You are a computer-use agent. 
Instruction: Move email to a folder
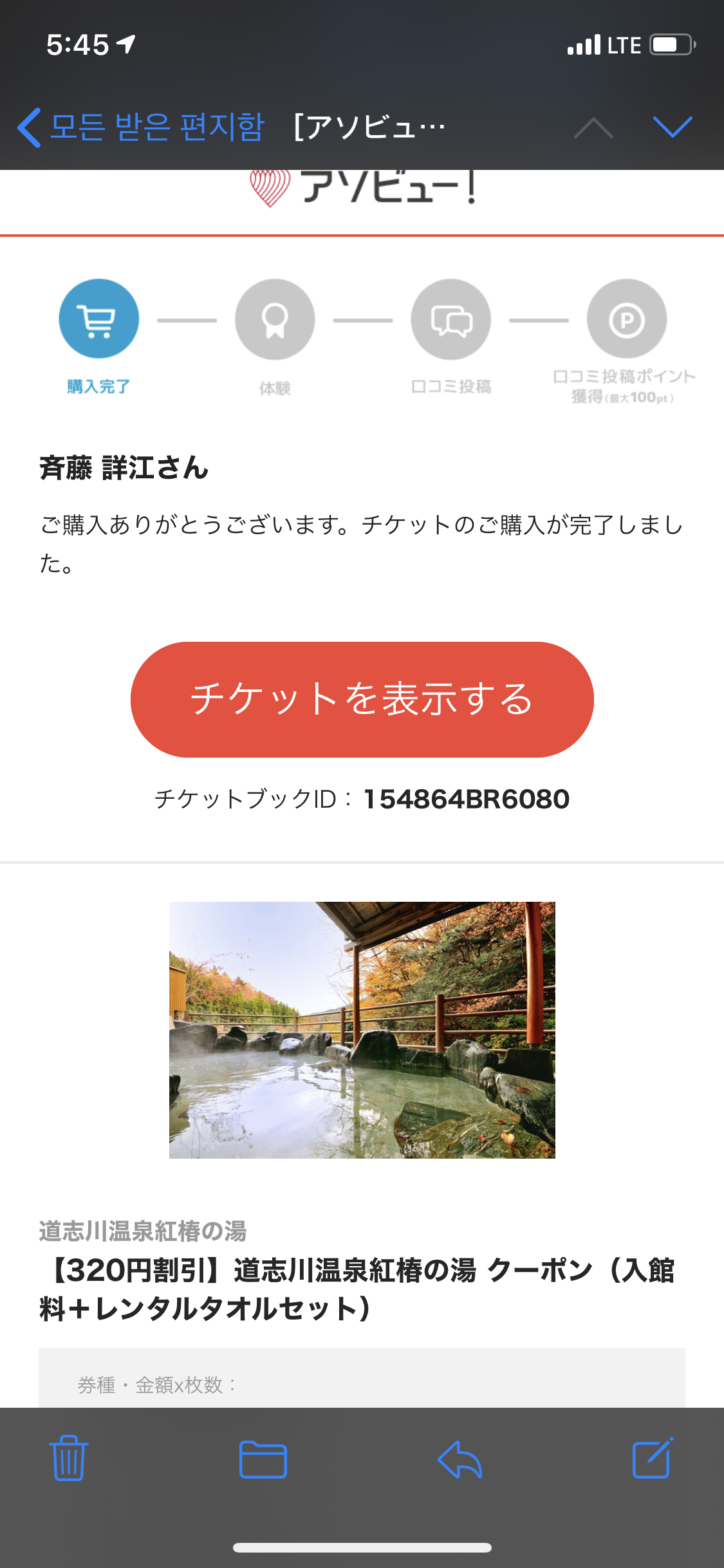[x=263, y=1459]
